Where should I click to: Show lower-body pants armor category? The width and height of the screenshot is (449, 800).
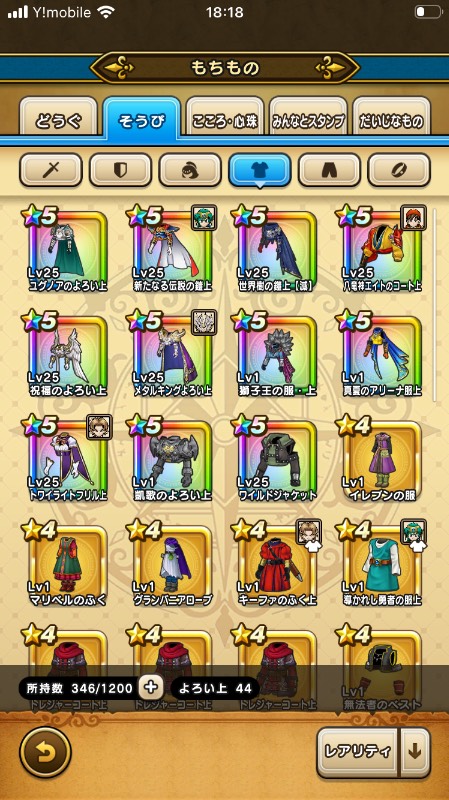330,170
